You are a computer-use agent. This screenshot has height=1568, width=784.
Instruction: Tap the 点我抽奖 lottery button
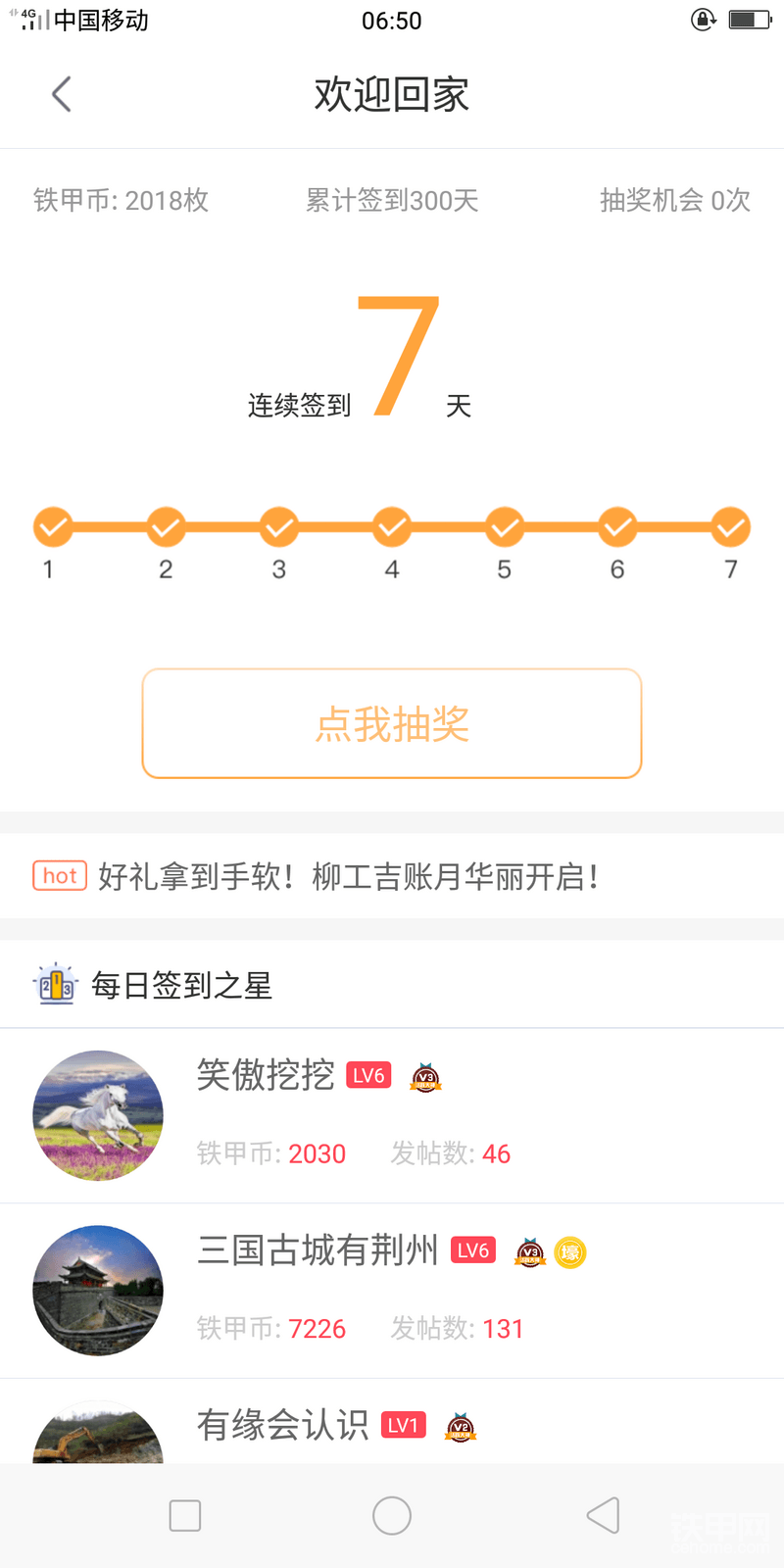[392, 723]
